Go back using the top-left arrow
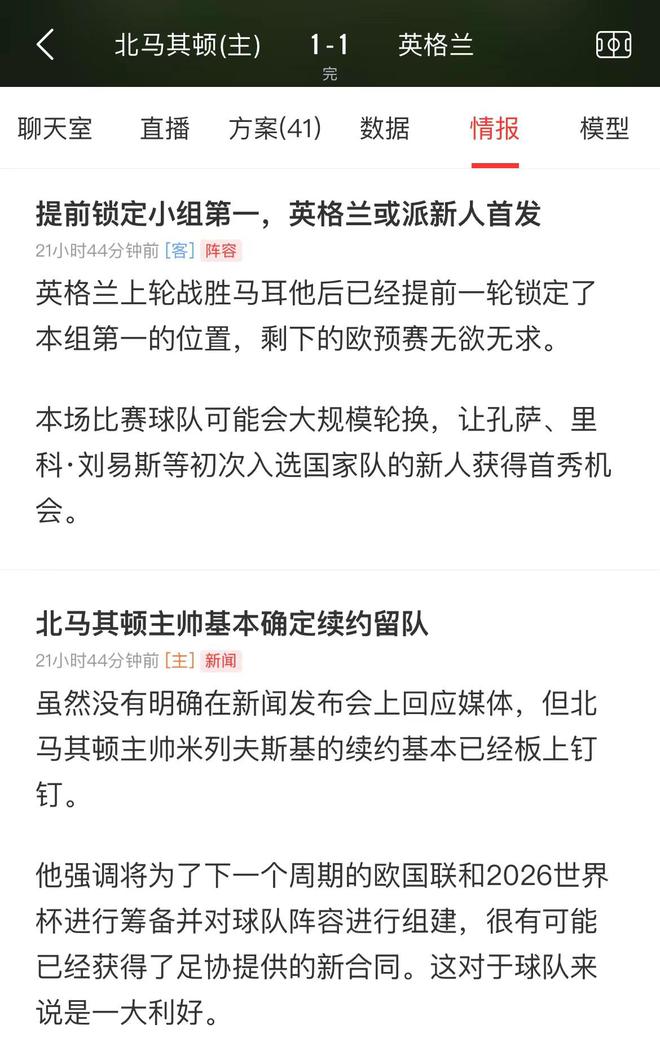The width and height of the screenshot is (660, 1064). [x=45, y=45]
